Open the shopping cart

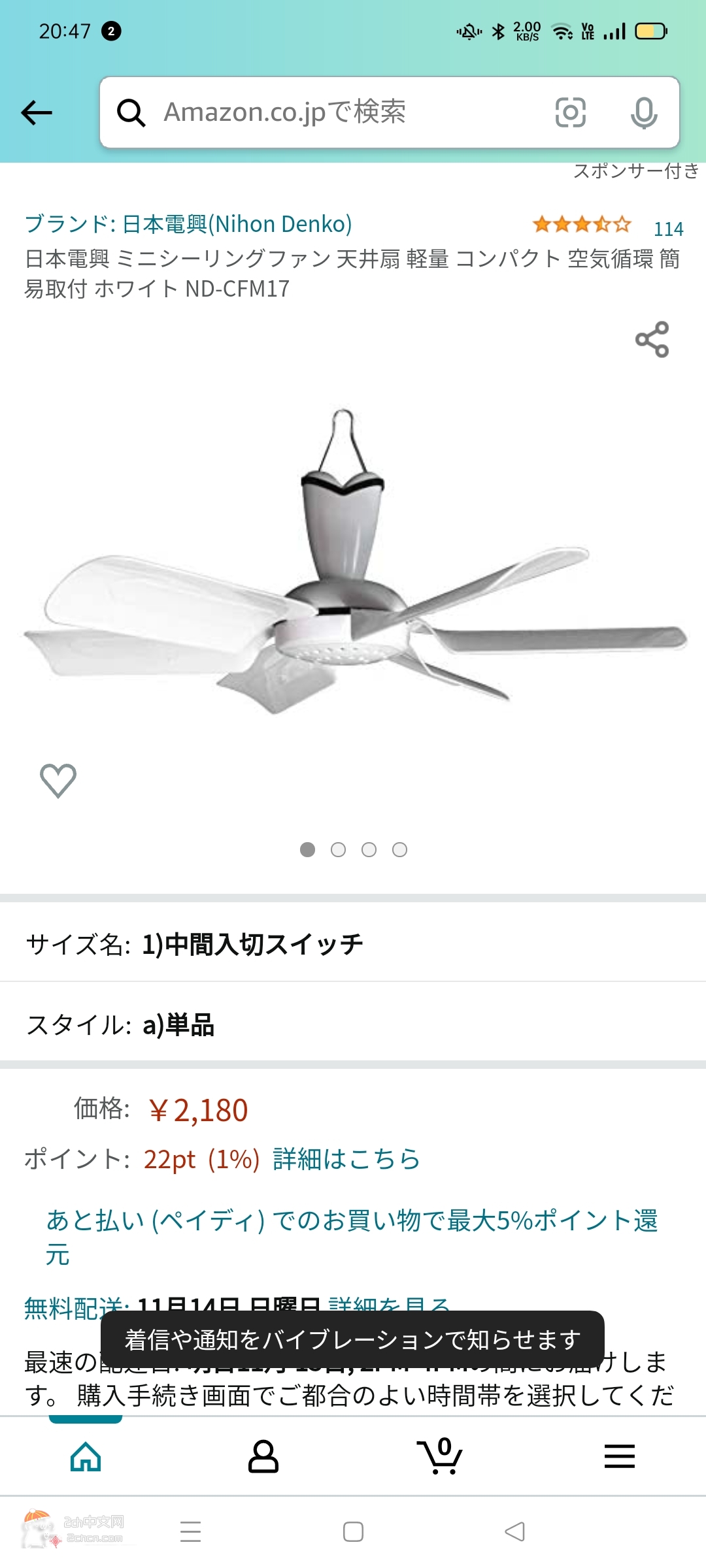click(x=440, y=1456)
